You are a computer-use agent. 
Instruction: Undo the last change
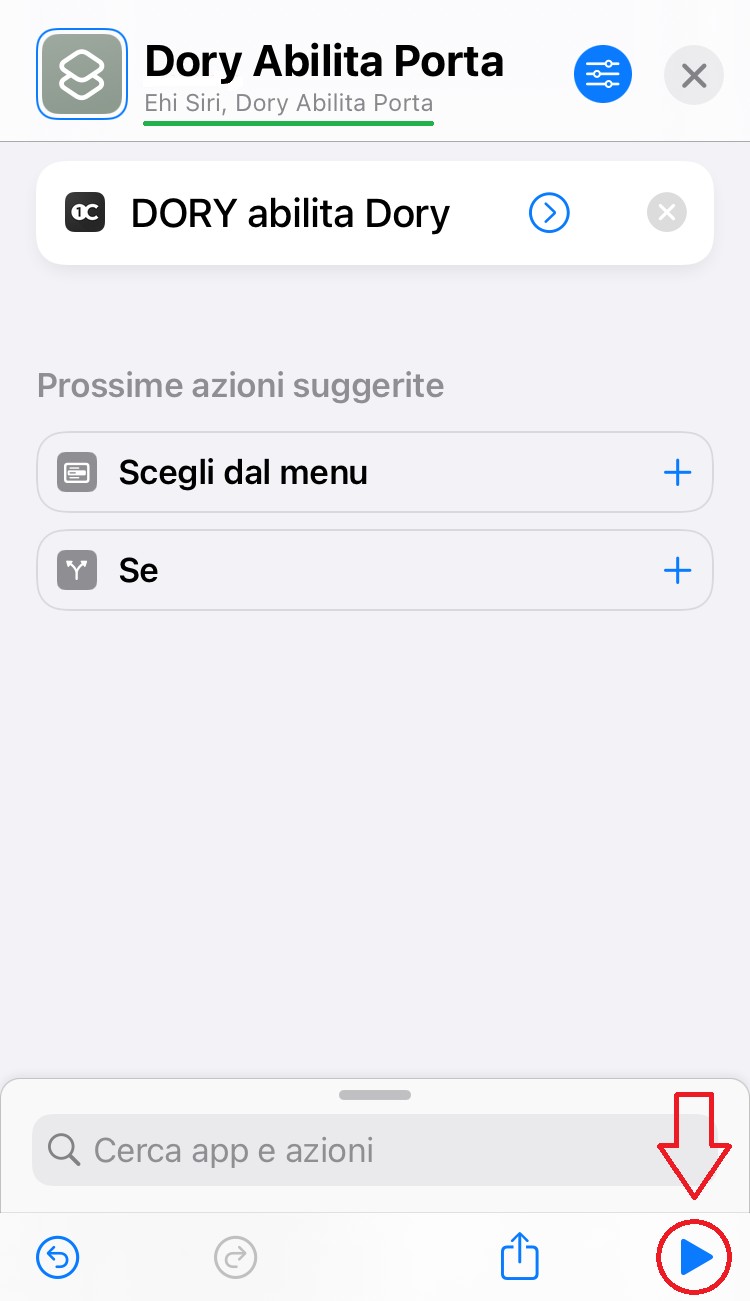(x=58, y=1257)
